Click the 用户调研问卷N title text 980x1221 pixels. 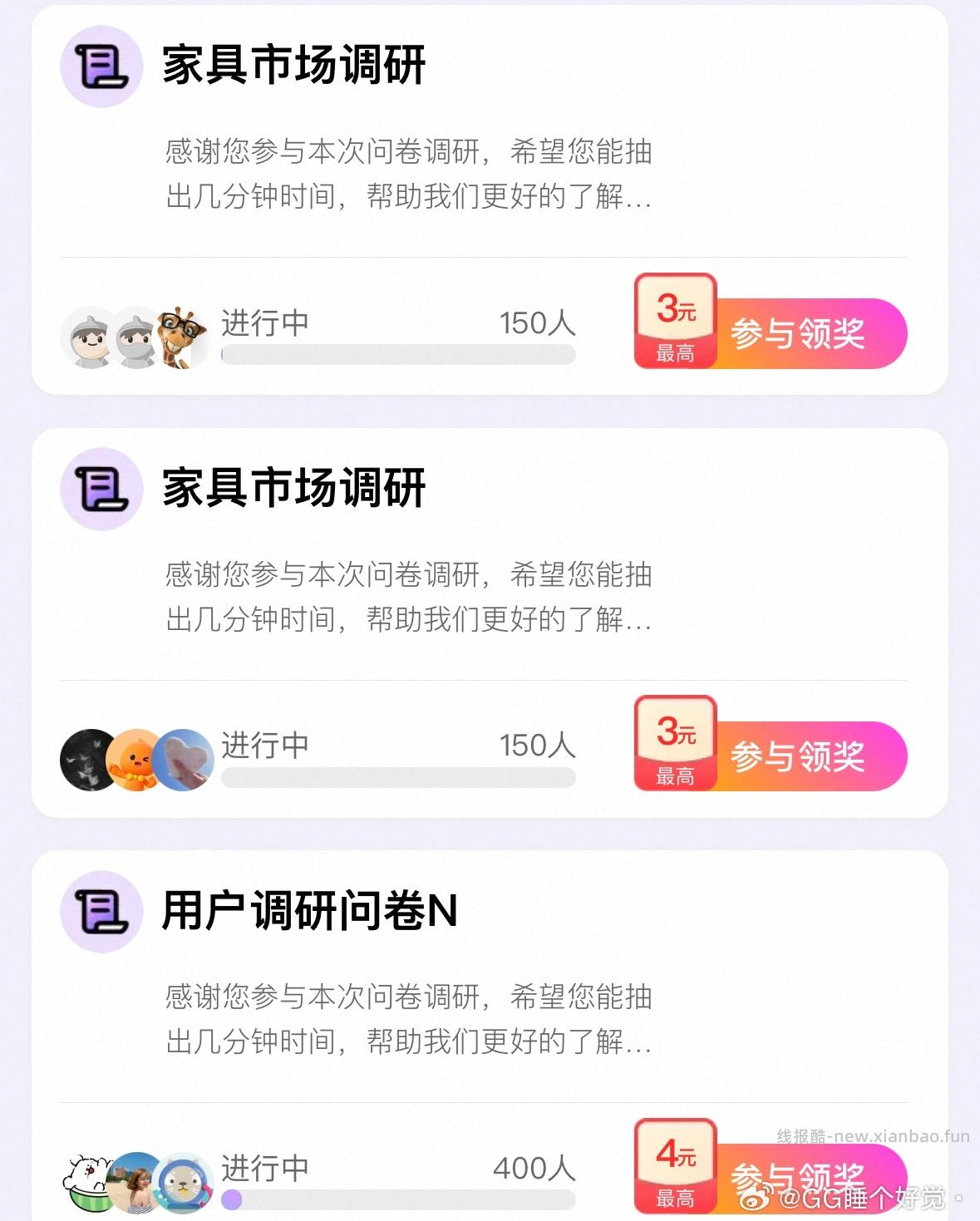click(x=308, y=913)
